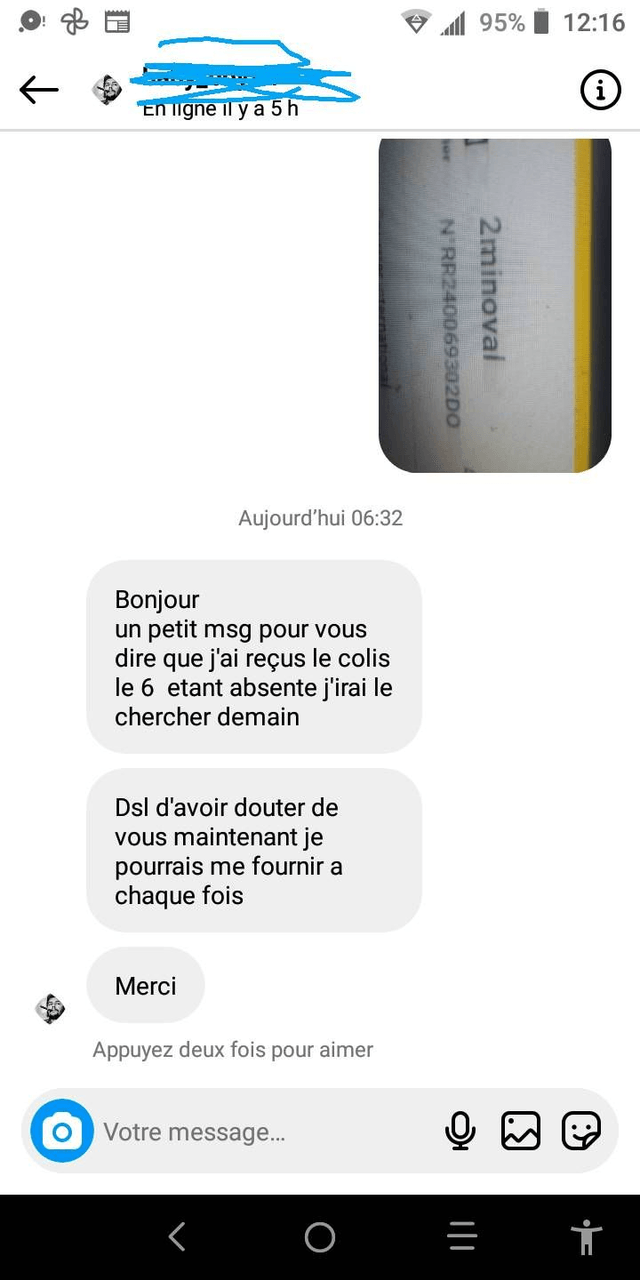The height and width of the screenshot is (1280, 640).
Task: View the contact's profile picture in header
Action: [x=107, y=90]
